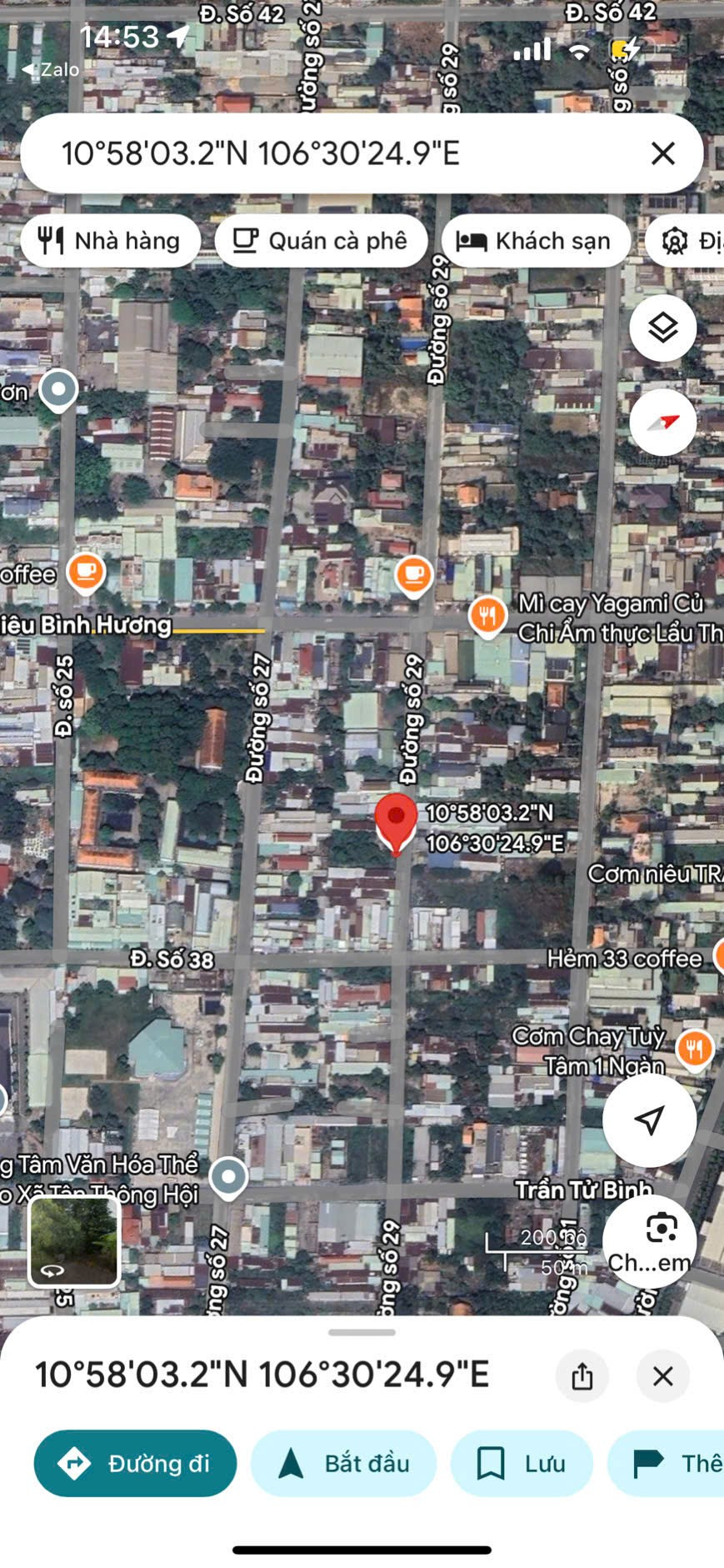Select the Quán cà phê chip

(x=321, y=241)
